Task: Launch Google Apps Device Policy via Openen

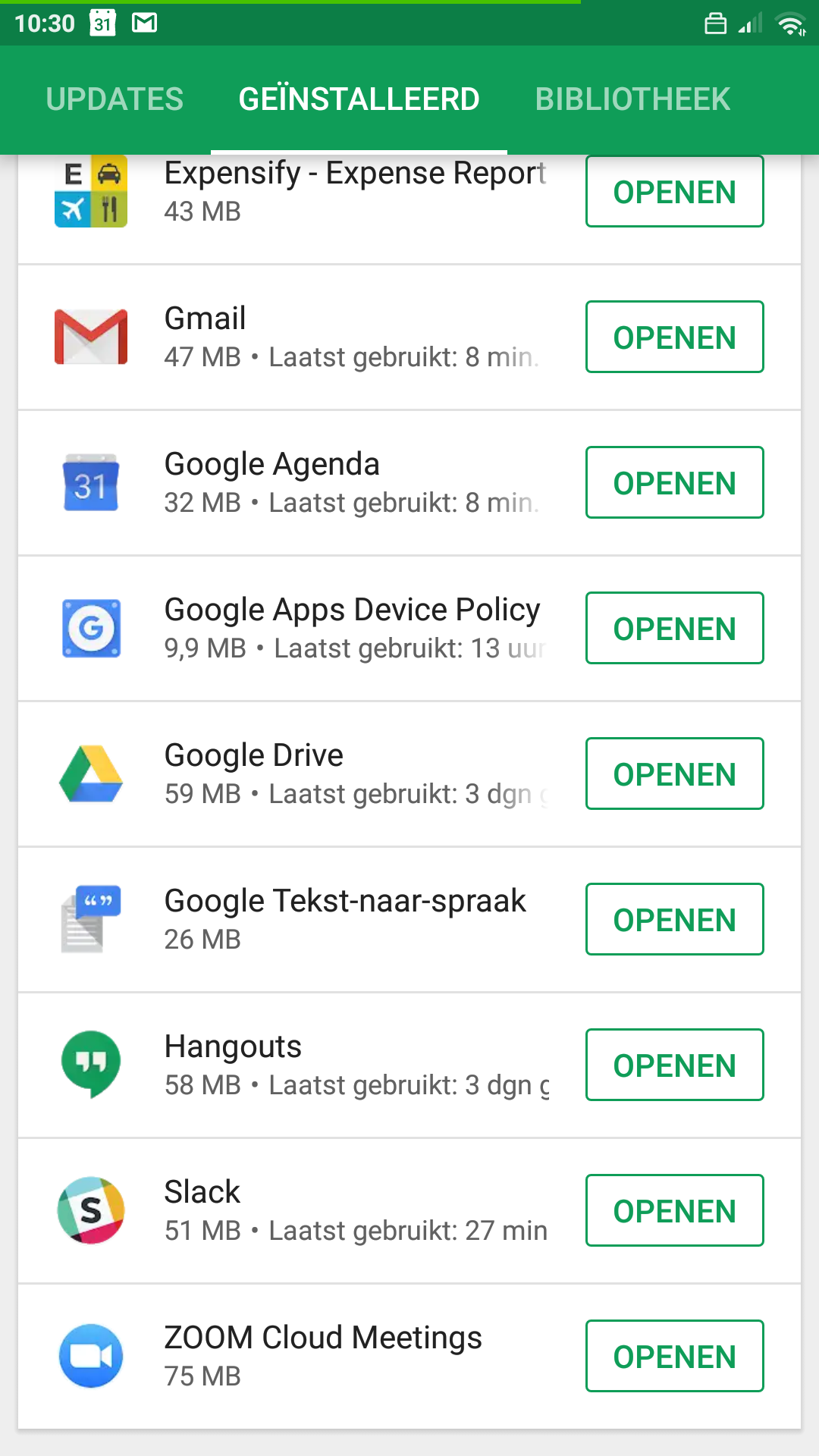Action: point(674,628)
